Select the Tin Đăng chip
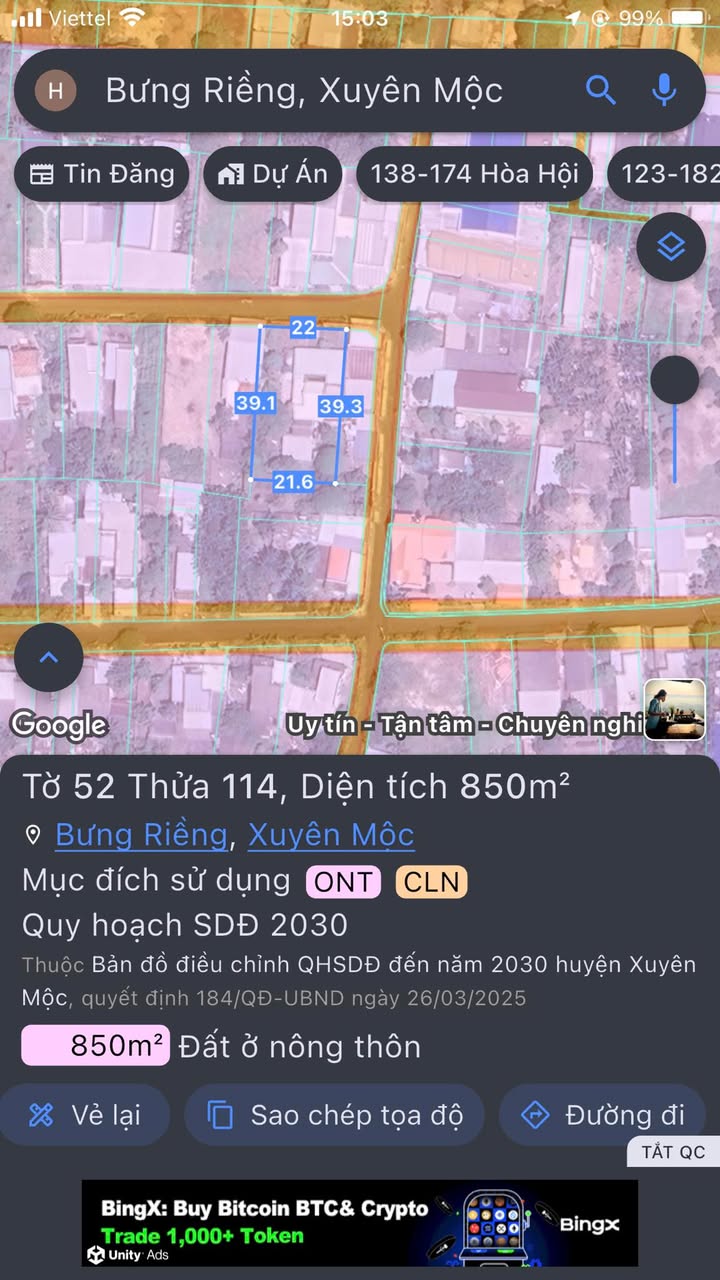This screenshot has height=1280, width=720. click(x=101, y=174)
